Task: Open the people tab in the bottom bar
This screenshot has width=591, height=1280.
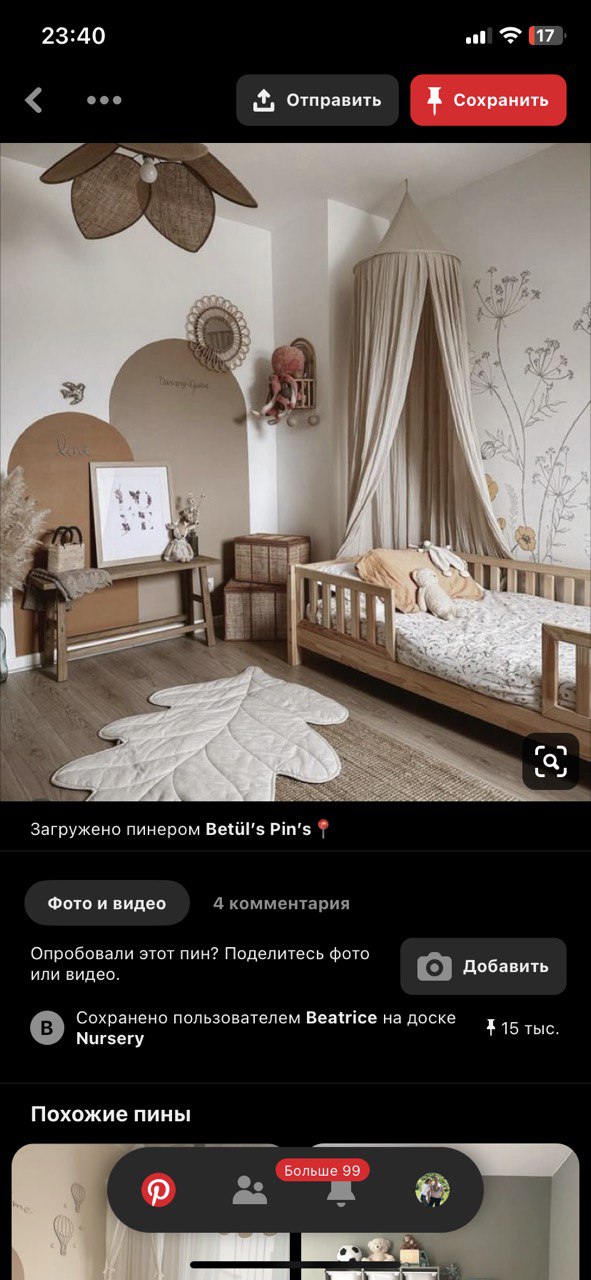Action: pyautogui.click(x=249, y=1190)
